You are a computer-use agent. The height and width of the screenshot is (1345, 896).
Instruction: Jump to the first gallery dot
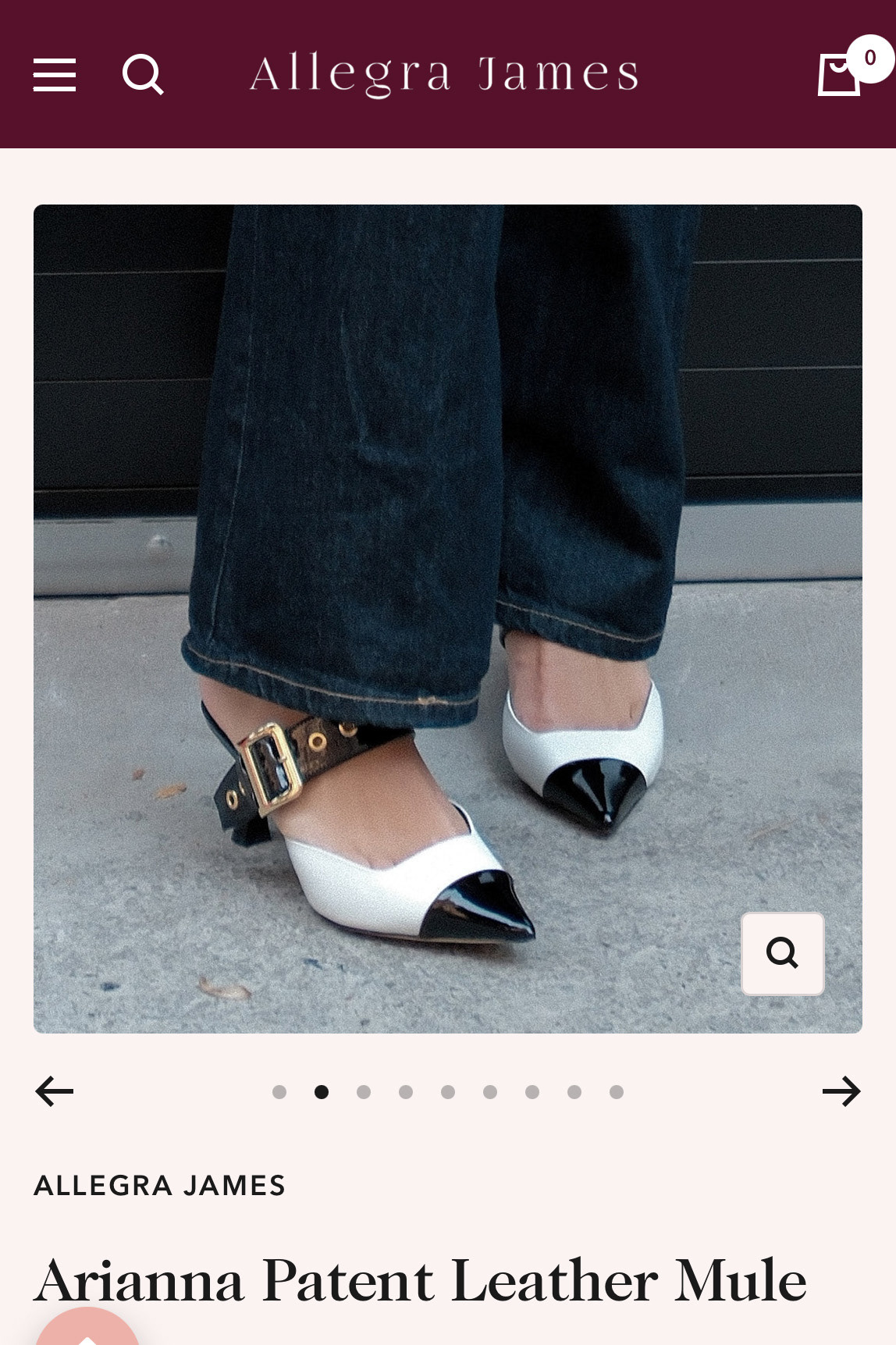coord(279,1092)
